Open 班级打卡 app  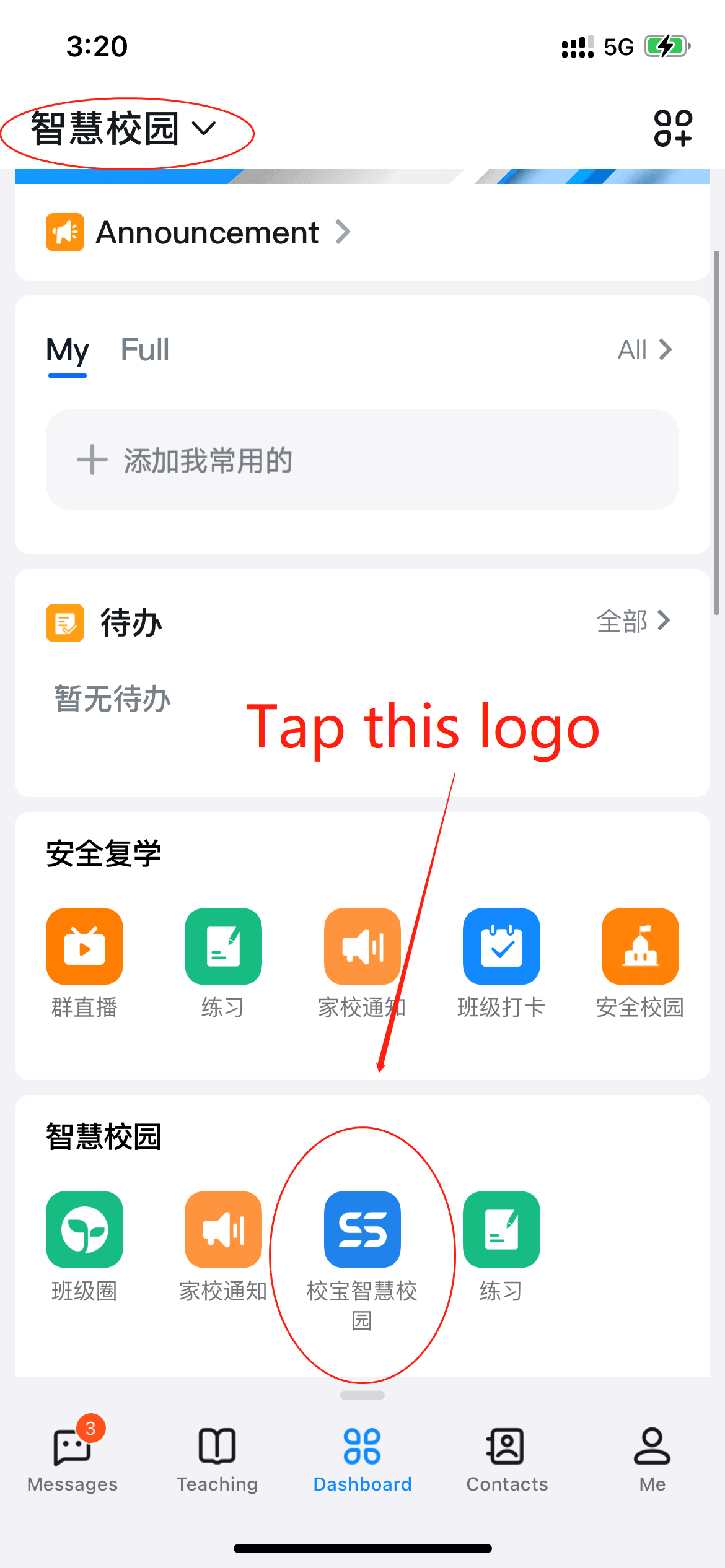[501, 947]
